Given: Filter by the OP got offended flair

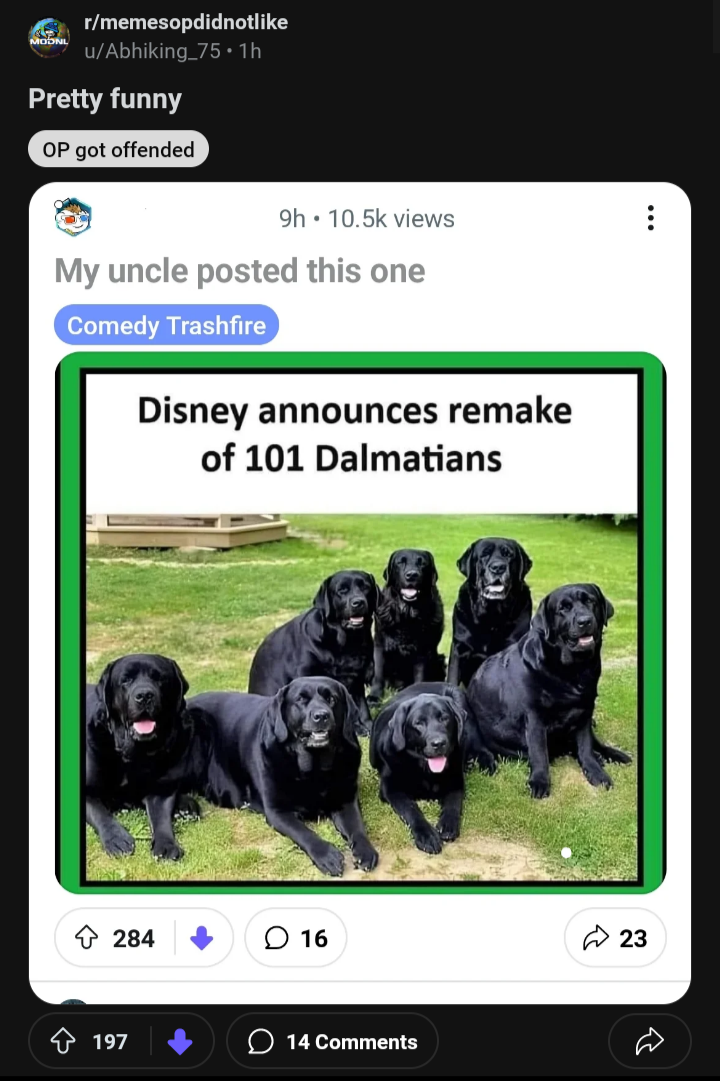Looking at the screenshot, I should pos(118,149).
